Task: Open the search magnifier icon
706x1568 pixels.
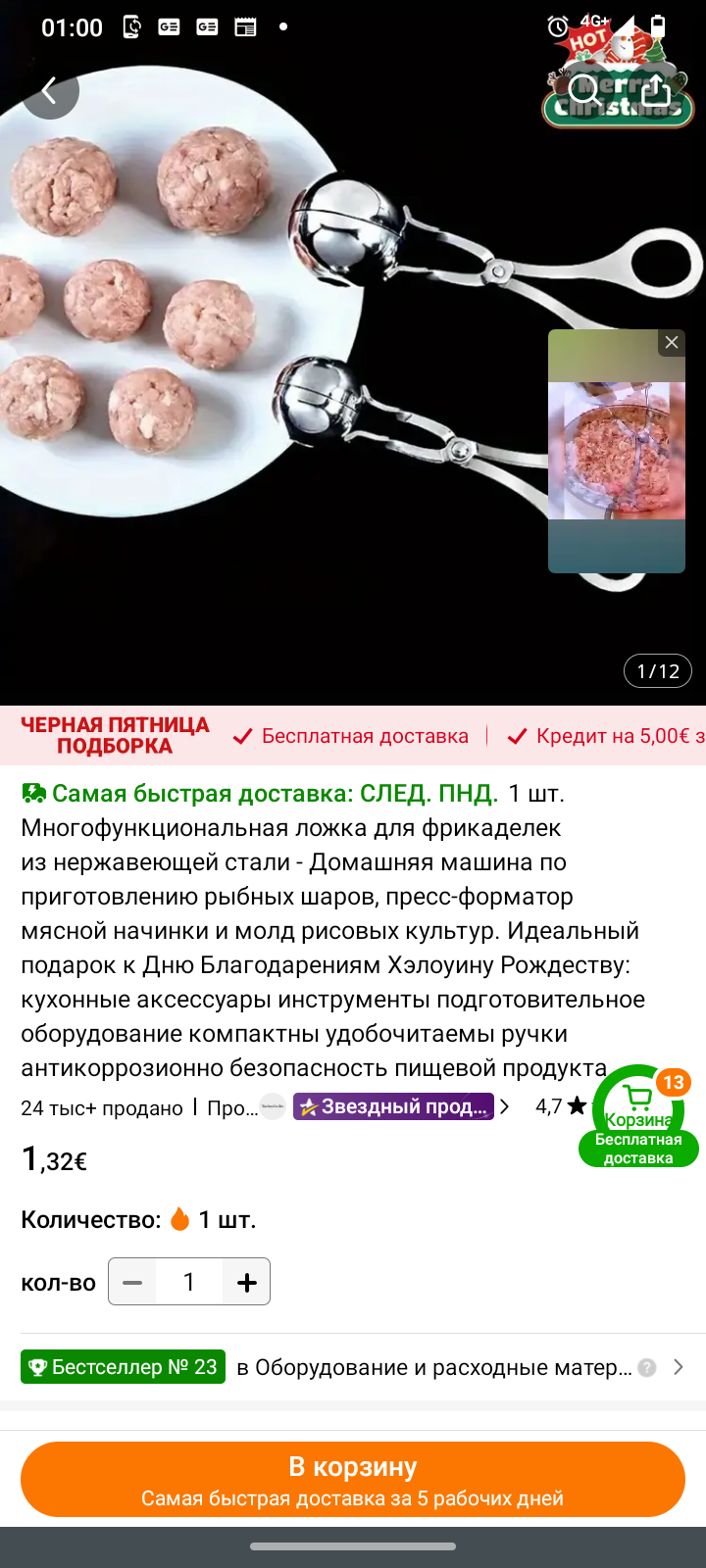Action: [x=585, y=90]
